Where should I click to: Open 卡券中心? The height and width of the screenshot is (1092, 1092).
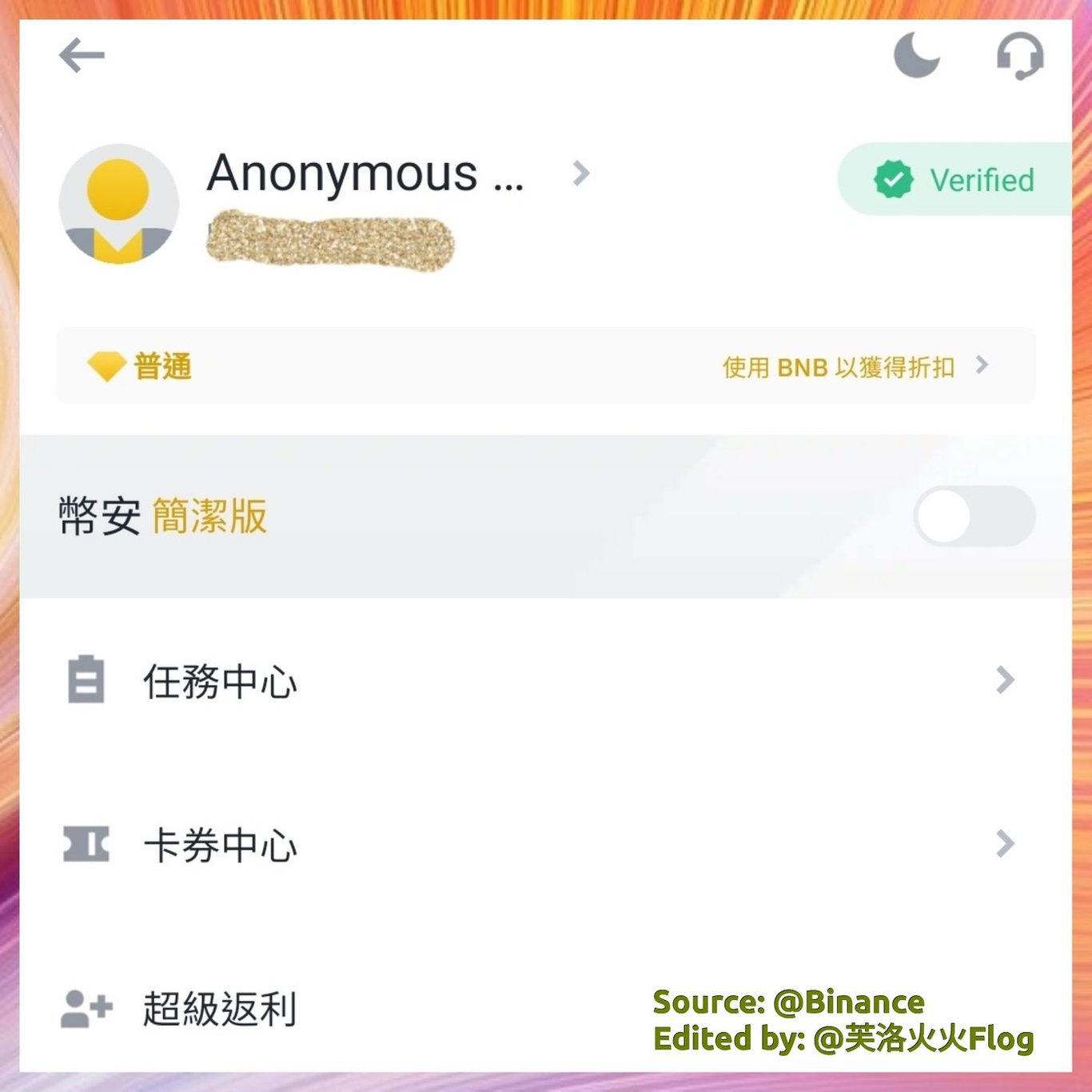pyautogui.click(x=220, y=845)
